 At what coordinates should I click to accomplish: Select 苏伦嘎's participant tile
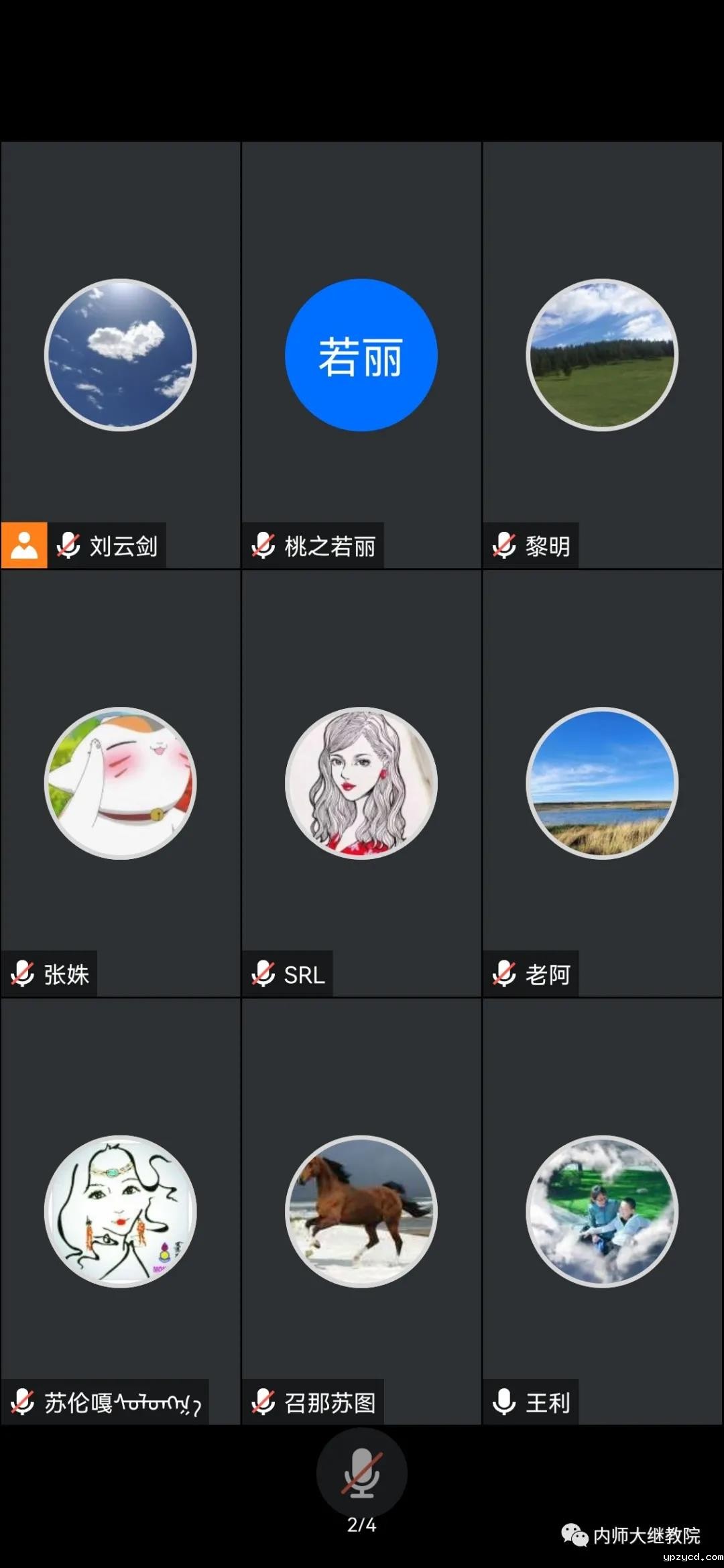(121, 1211)
